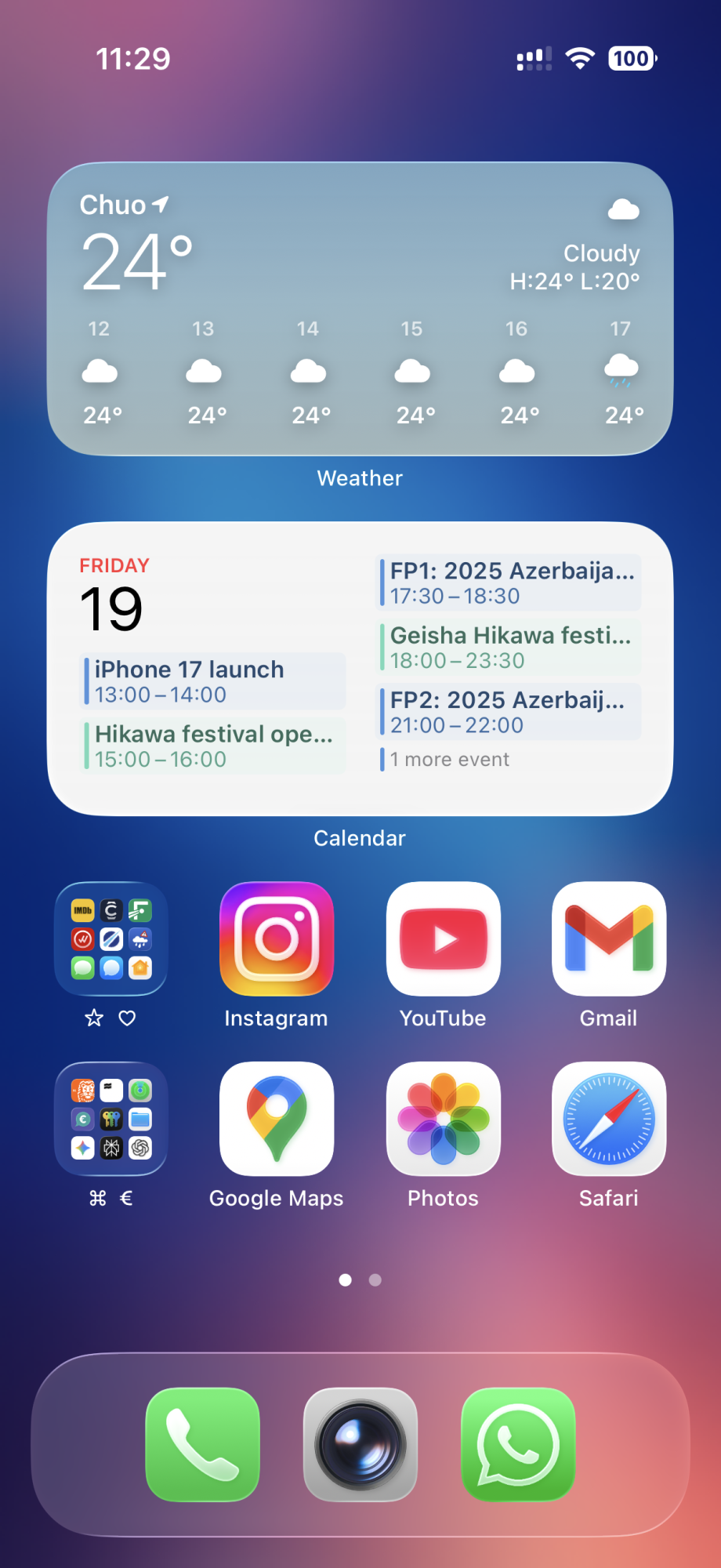721x1568 pixels.
Task: Open Gmail
Action: [609, 938]
